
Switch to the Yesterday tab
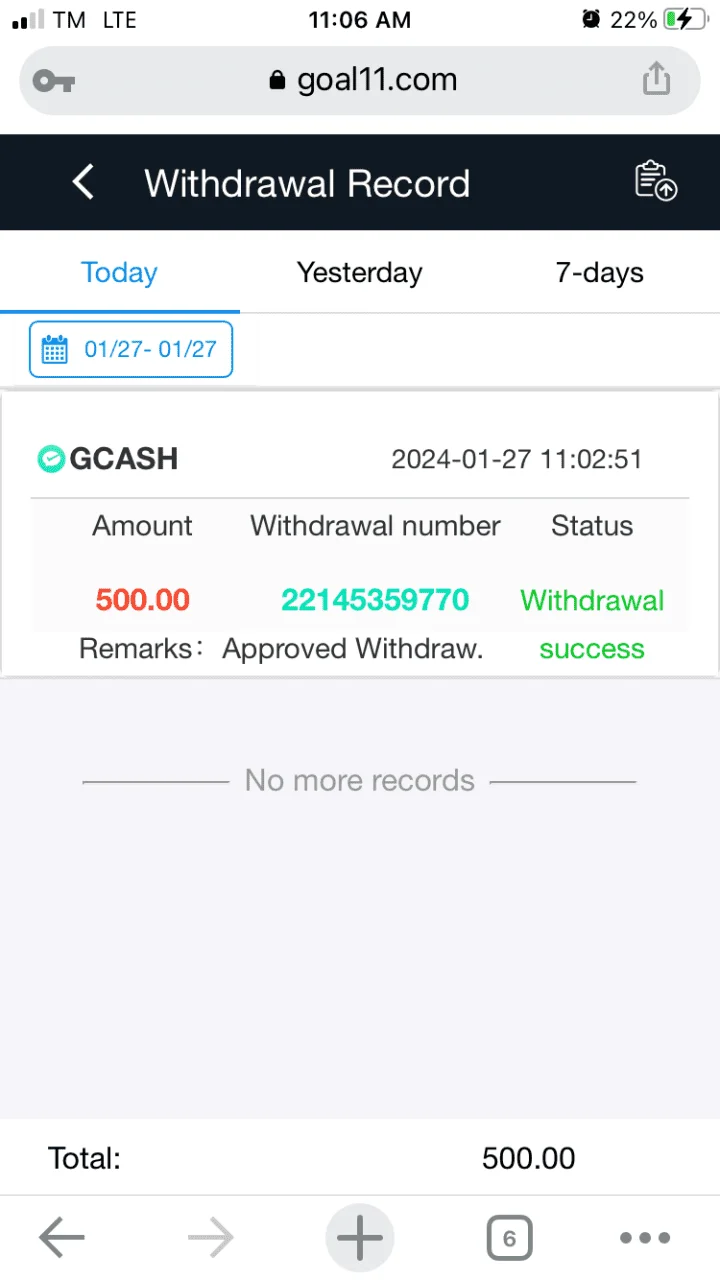[x=360, y=273]
